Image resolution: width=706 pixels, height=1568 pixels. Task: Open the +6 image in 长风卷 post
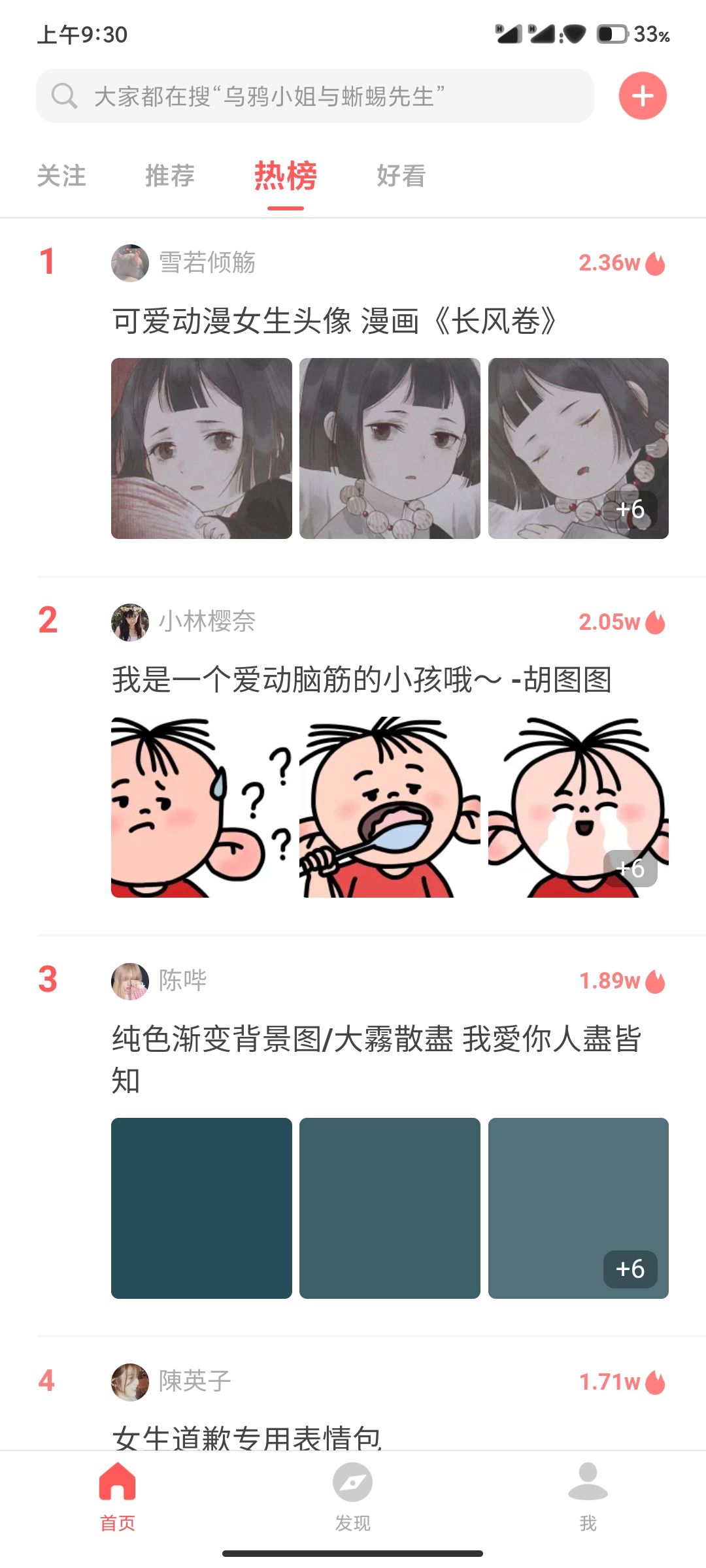[578, 448]
